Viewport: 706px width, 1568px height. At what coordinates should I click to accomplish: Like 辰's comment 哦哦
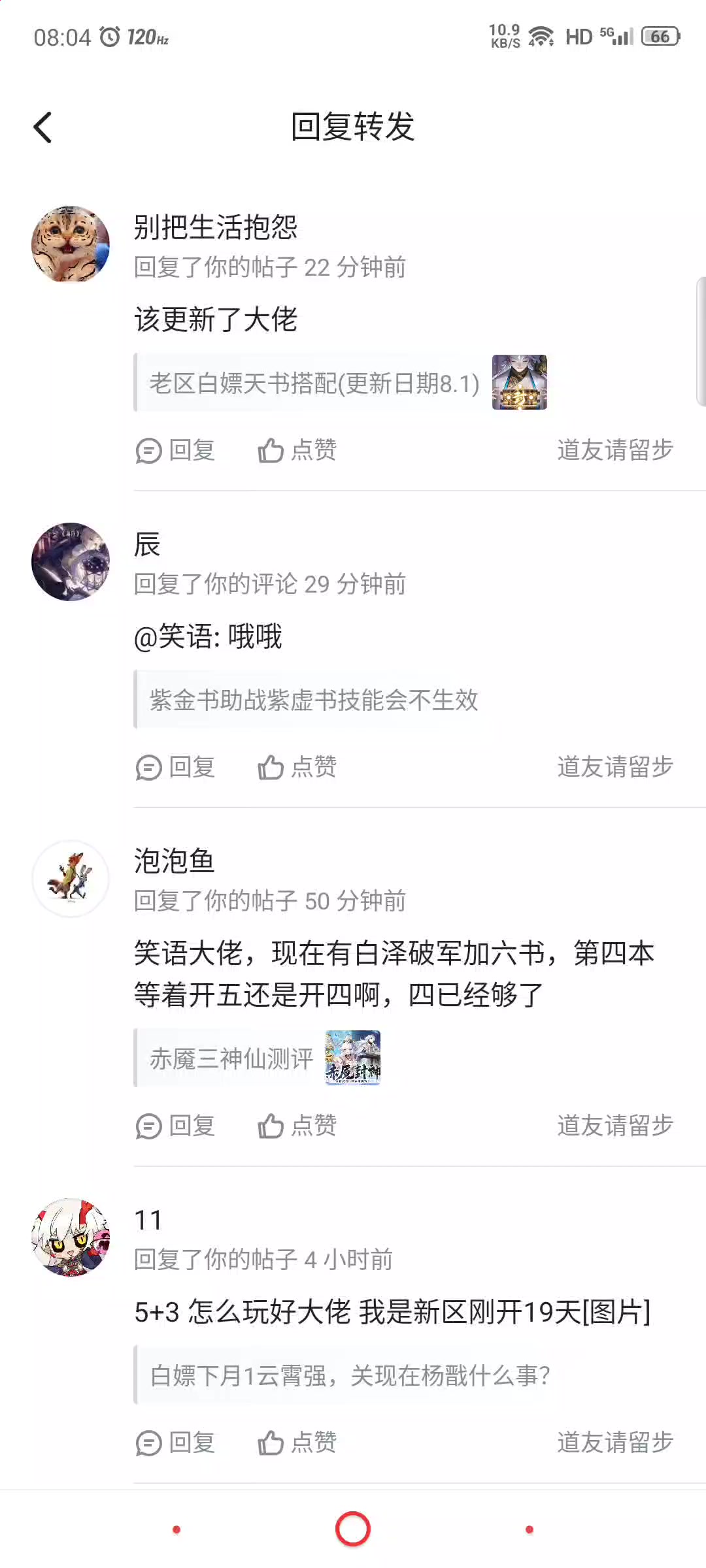(297, 767)
